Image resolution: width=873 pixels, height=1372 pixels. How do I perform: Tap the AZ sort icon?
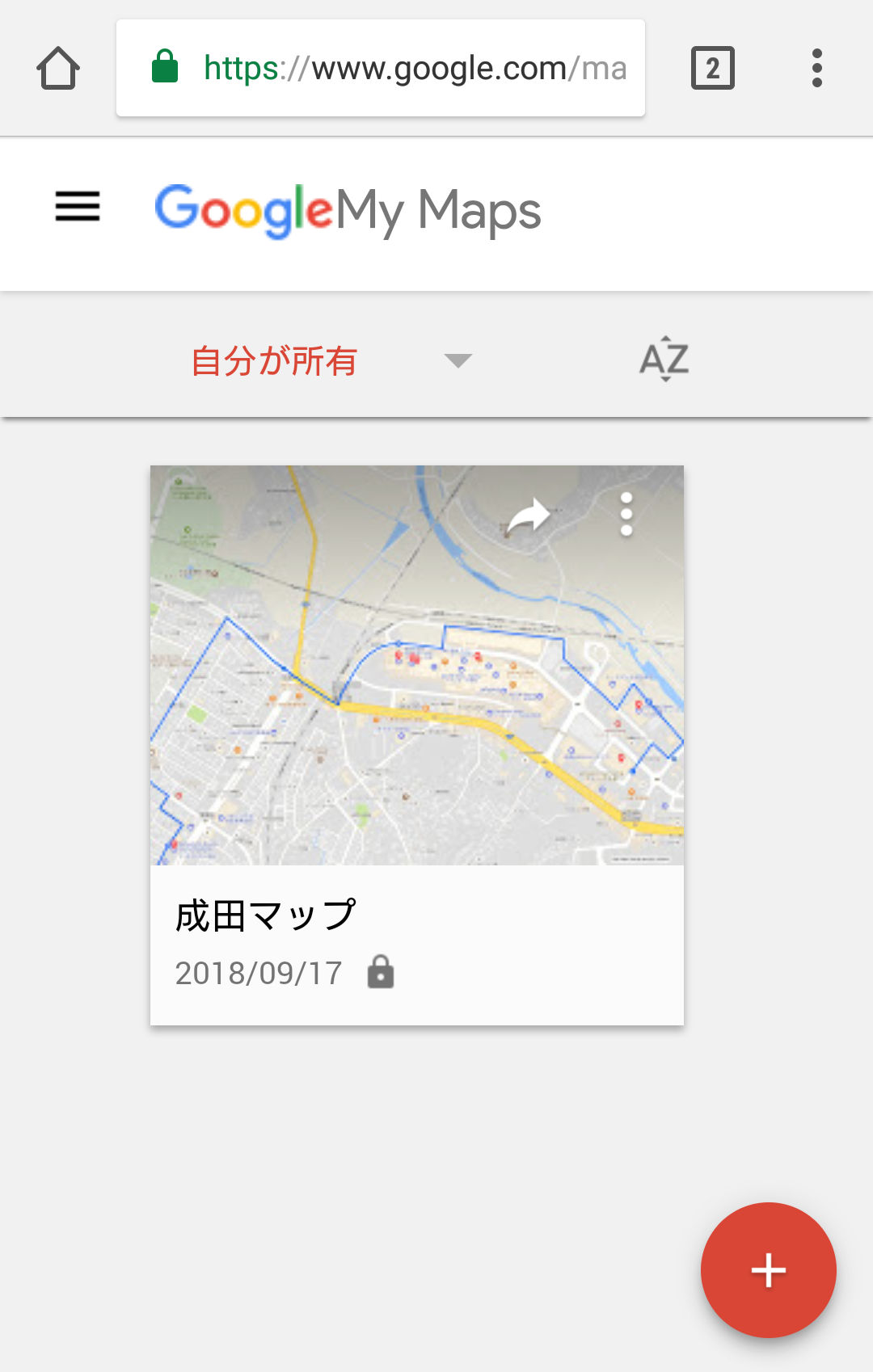pos(664,359)
